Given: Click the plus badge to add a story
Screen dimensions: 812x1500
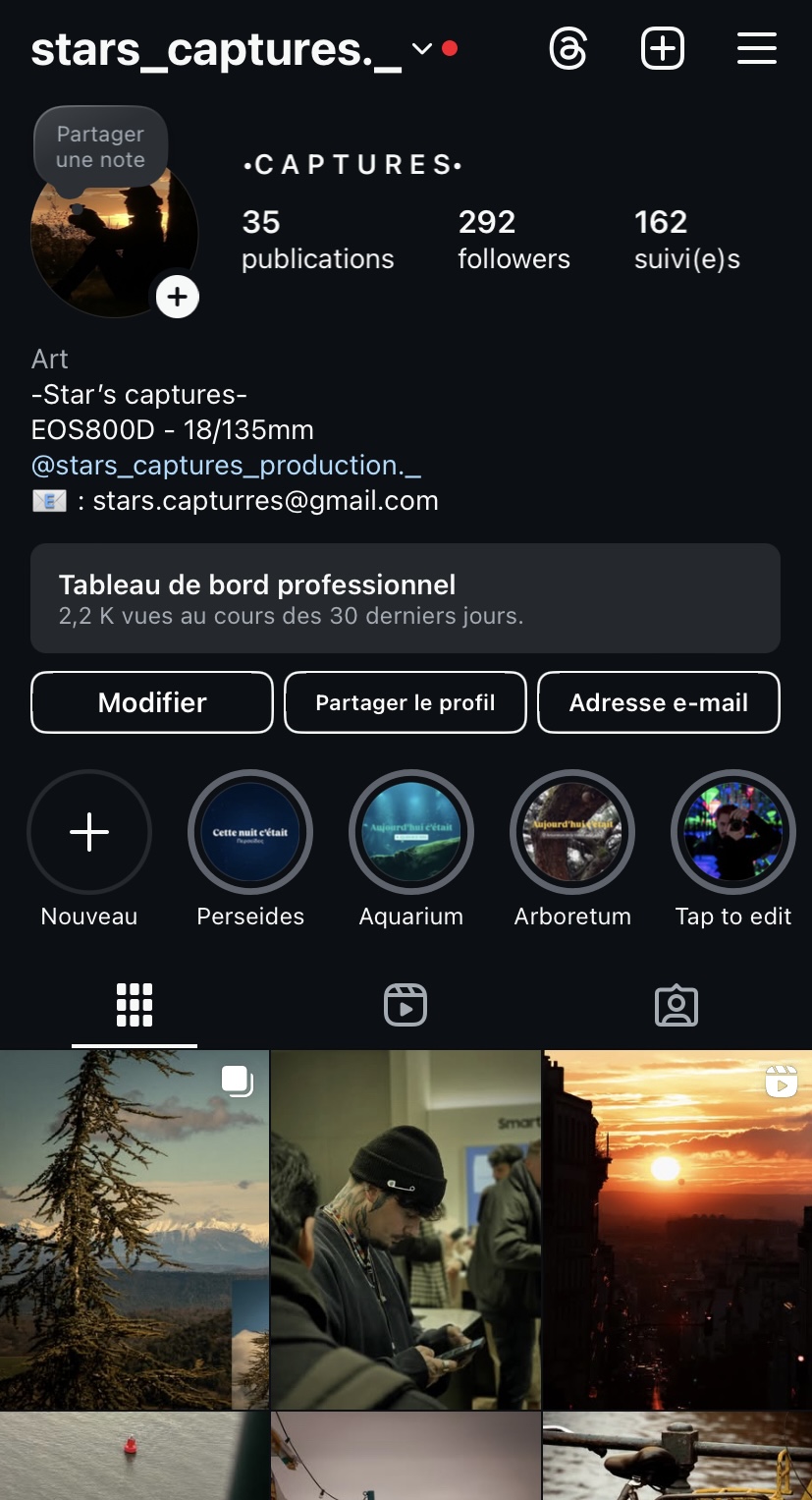Looking at the screenshot, I should [x=178, y=296].
